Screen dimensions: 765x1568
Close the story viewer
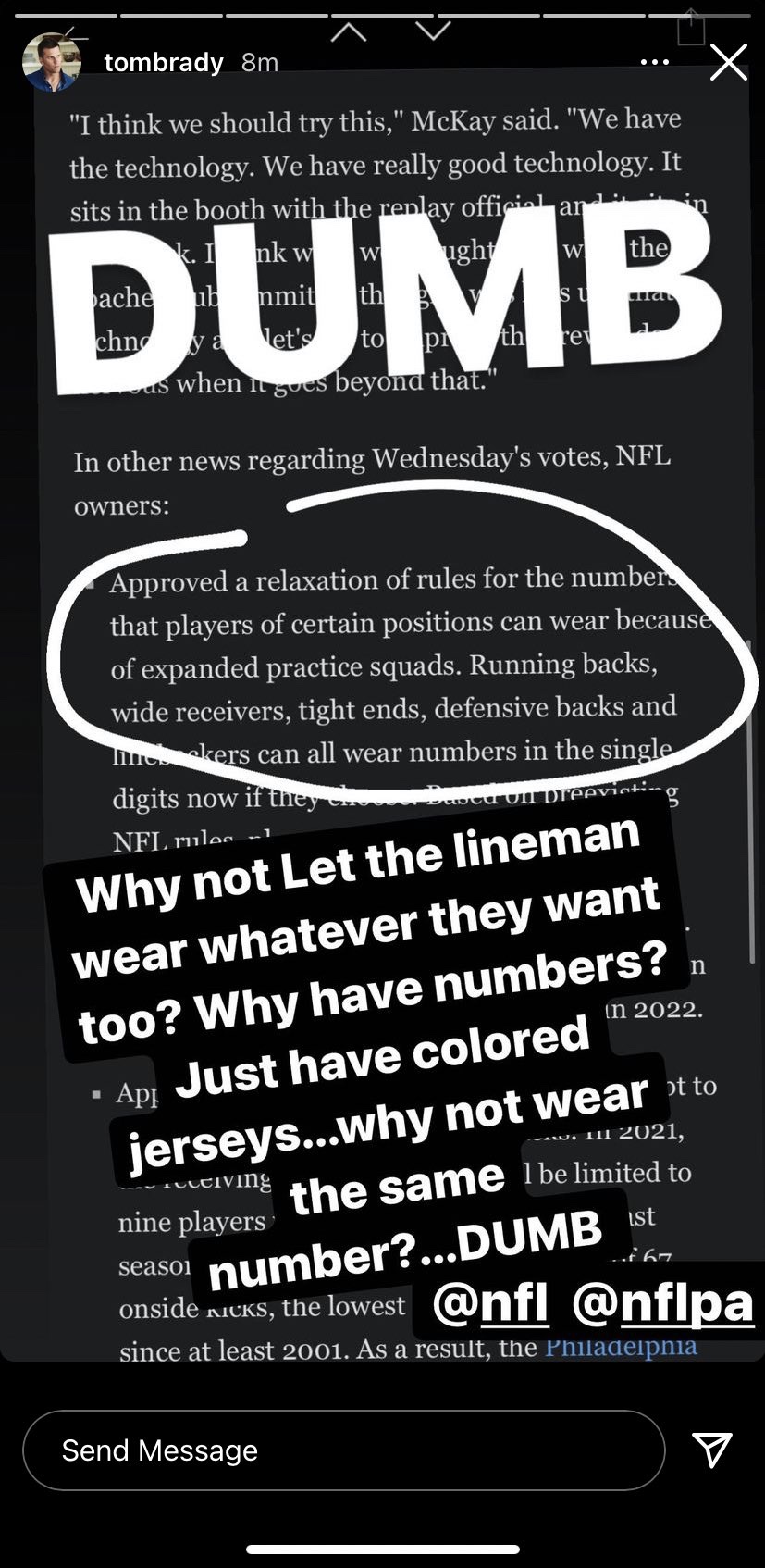tap(728, 62)
